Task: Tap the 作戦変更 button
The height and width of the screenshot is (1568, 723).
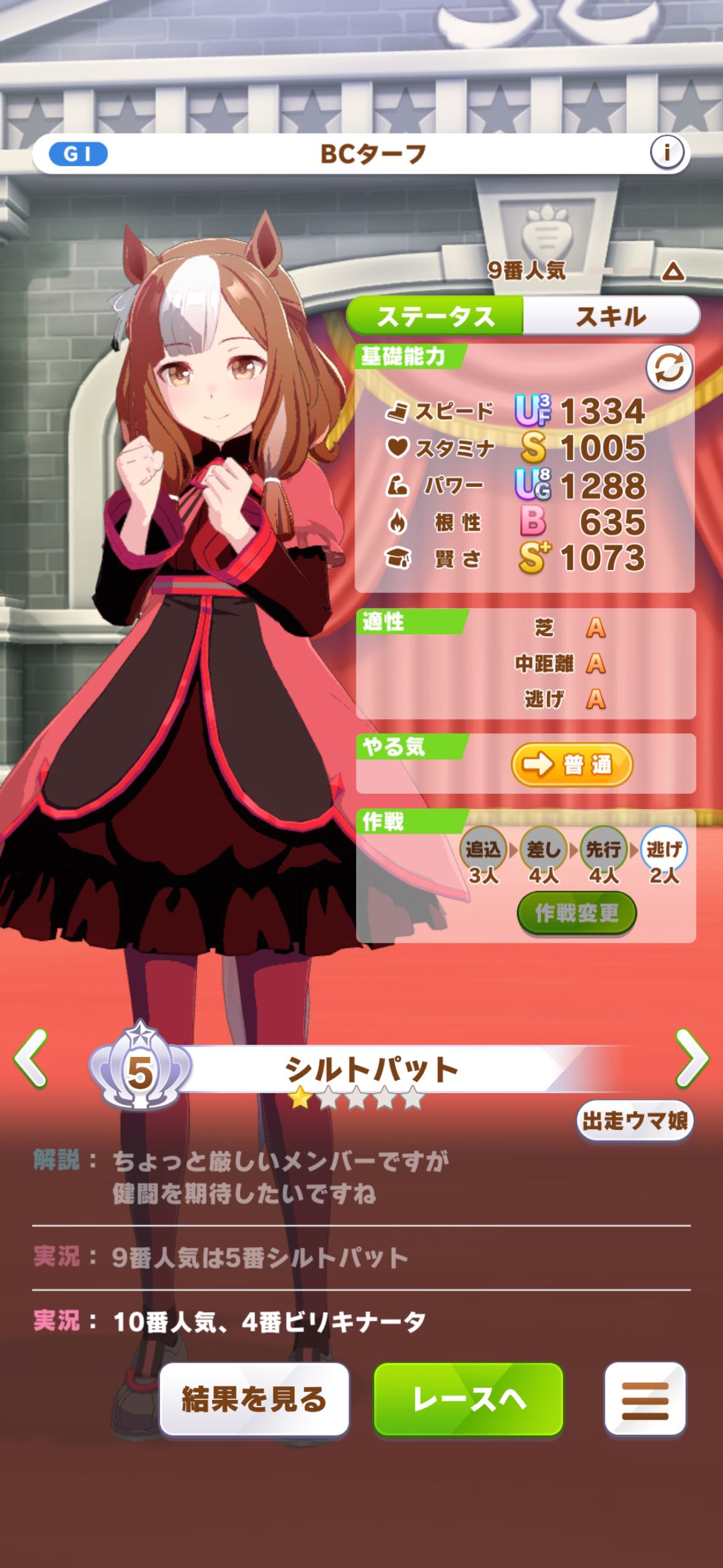Action: click(x=576, y=913)
